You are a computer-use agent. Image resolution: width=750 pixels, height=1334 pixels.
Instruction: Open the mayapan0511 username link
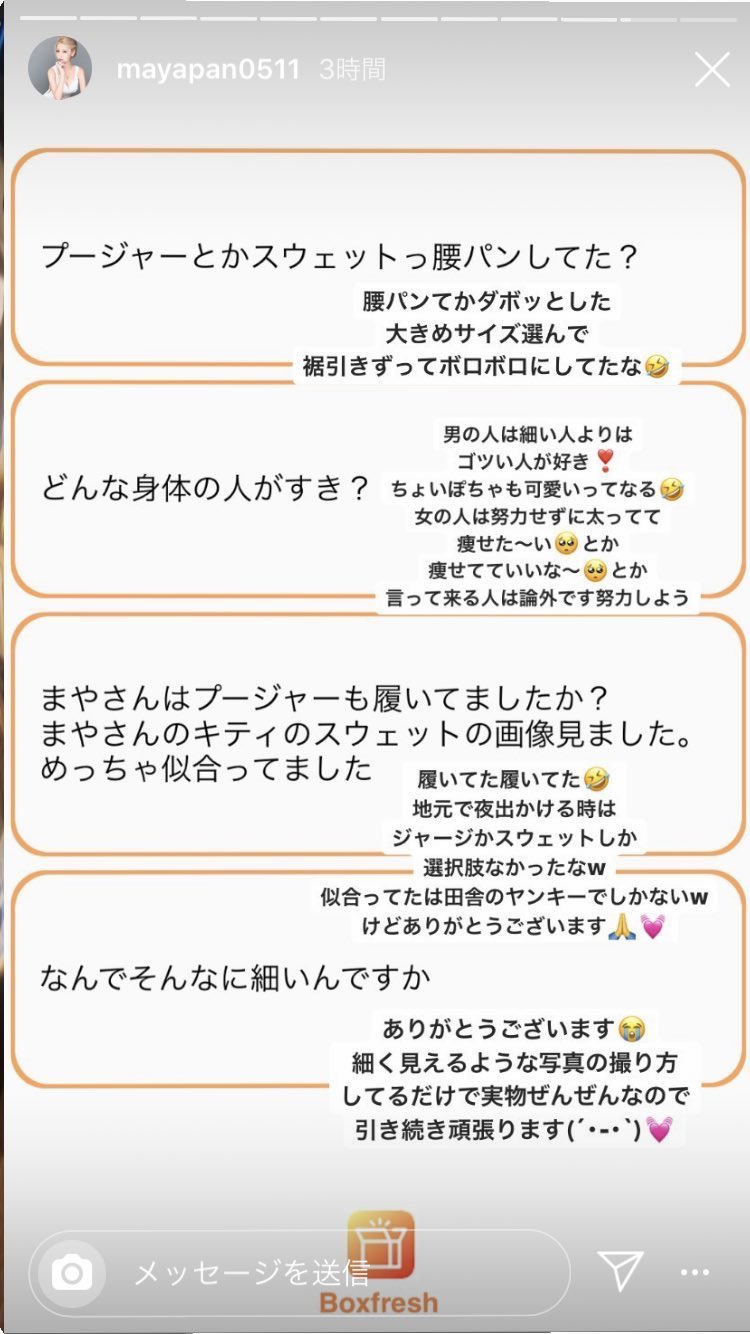(208, 70)
